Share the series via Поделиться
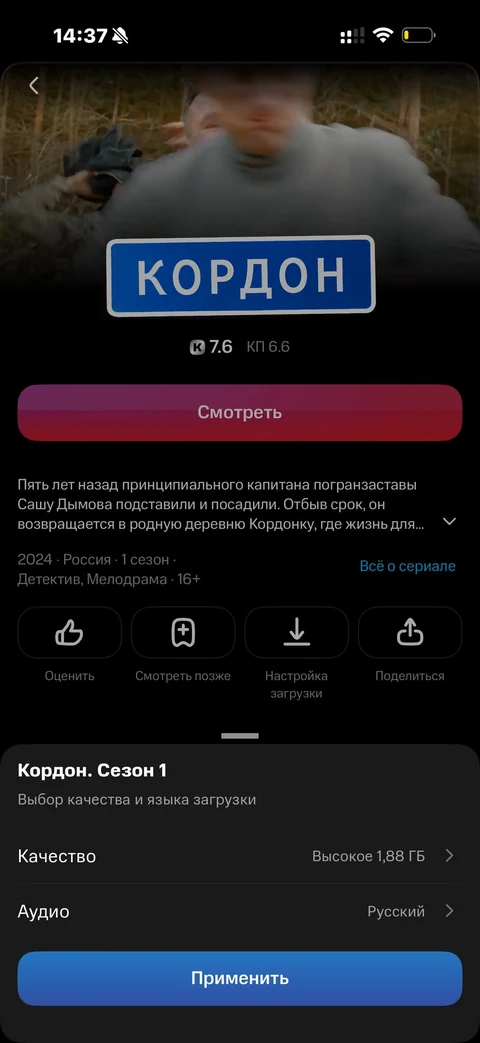The height and width of the screenshot is (1043, 480). coord(410,633)
